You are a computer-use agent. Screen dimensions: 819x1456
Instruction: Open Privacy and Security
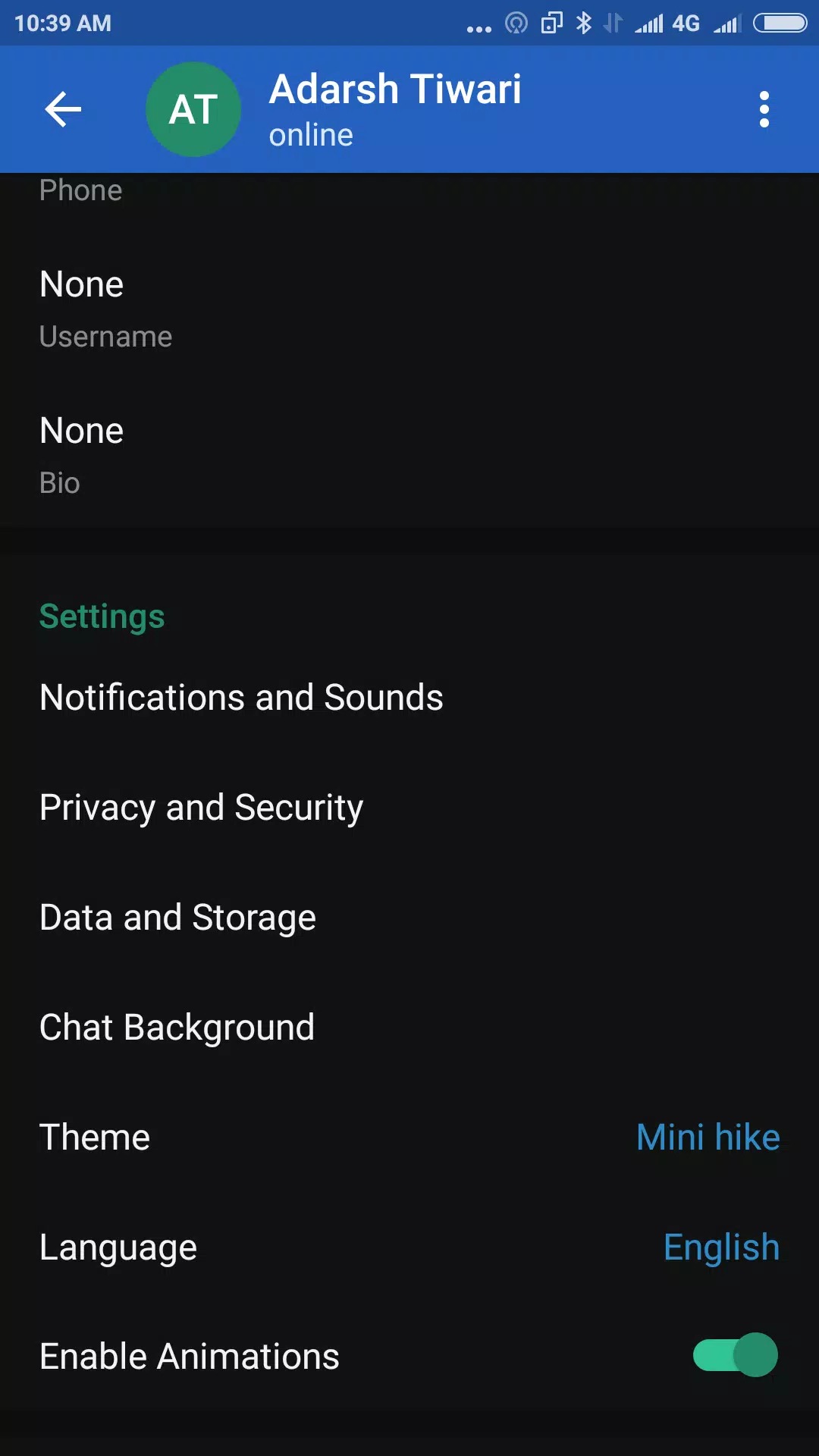point(409,808)
